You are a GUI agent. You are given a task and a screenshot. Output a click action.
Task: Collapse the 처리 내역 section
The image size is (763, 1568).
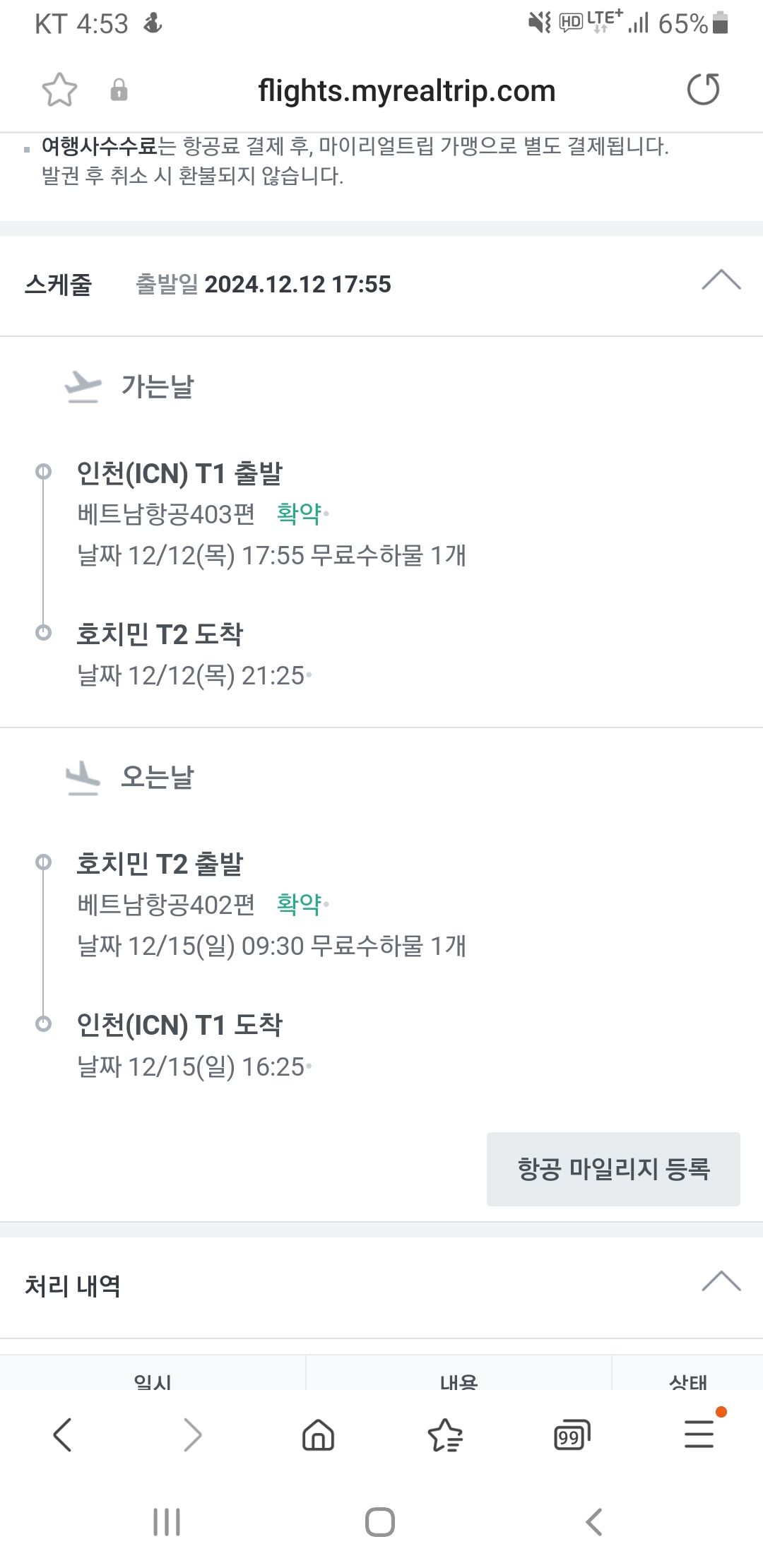coord(721,1281)
